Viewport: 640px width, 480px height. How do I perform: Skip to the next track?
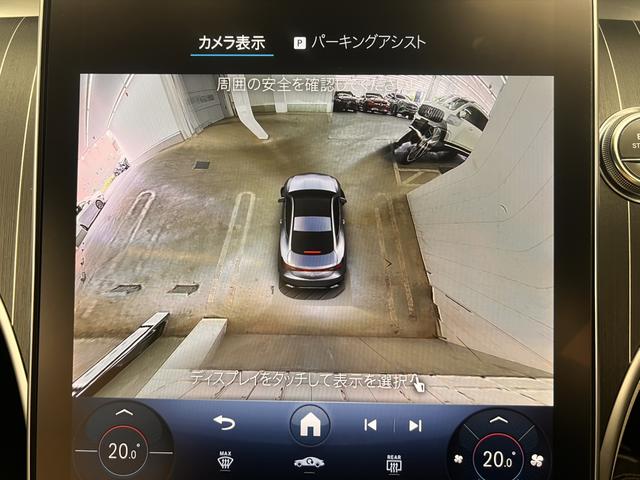click(x=415, y=425)
